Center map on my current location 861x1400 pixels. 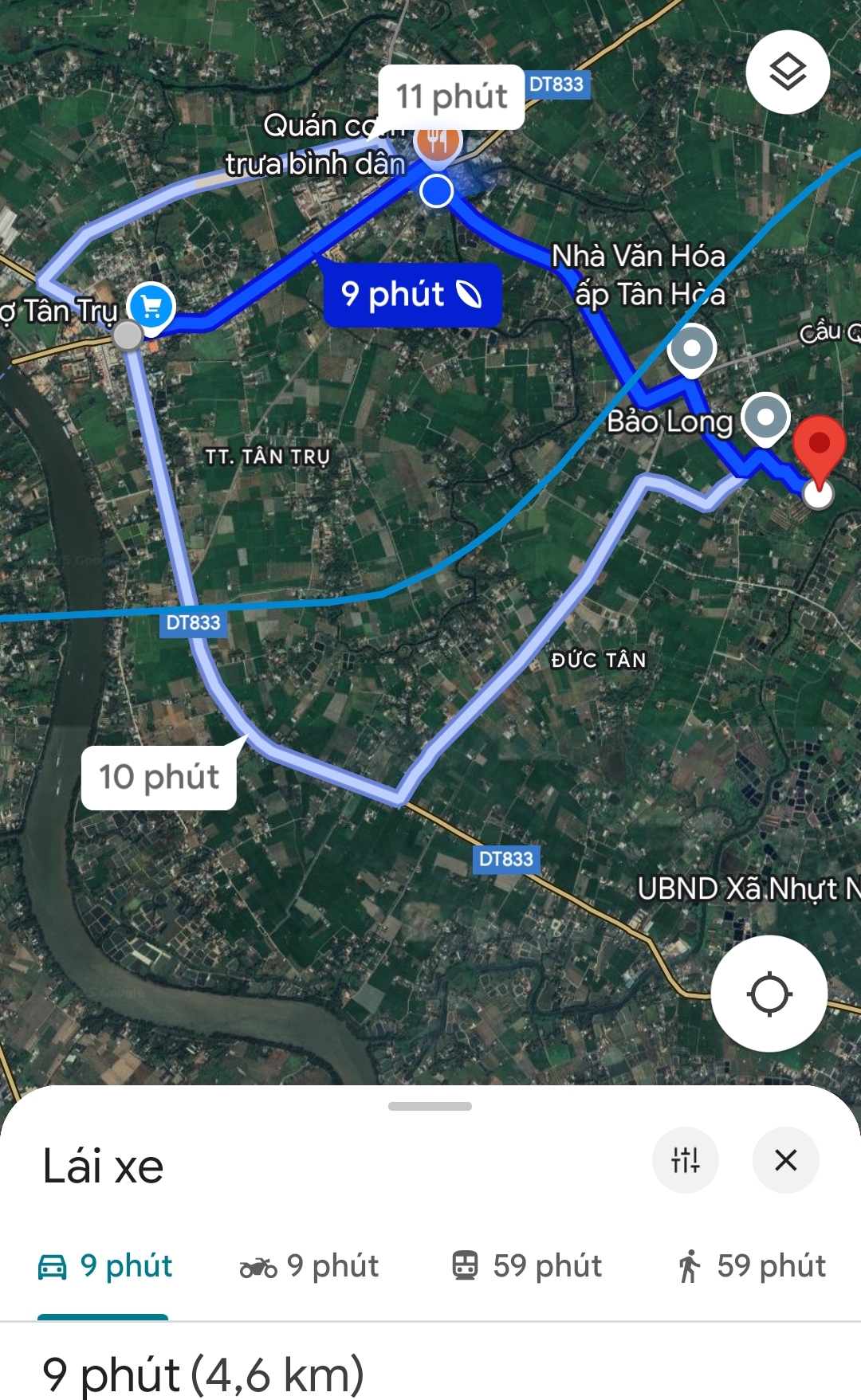pyautogui.click(x=769, y=994)
